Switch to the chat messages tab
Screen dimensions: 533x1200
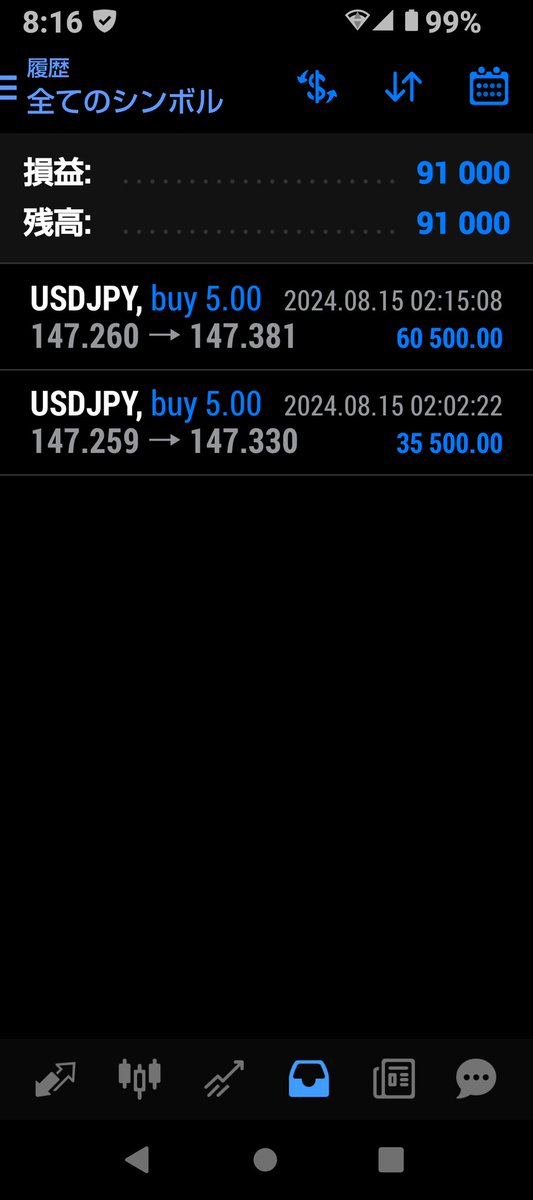[476, 1079]
